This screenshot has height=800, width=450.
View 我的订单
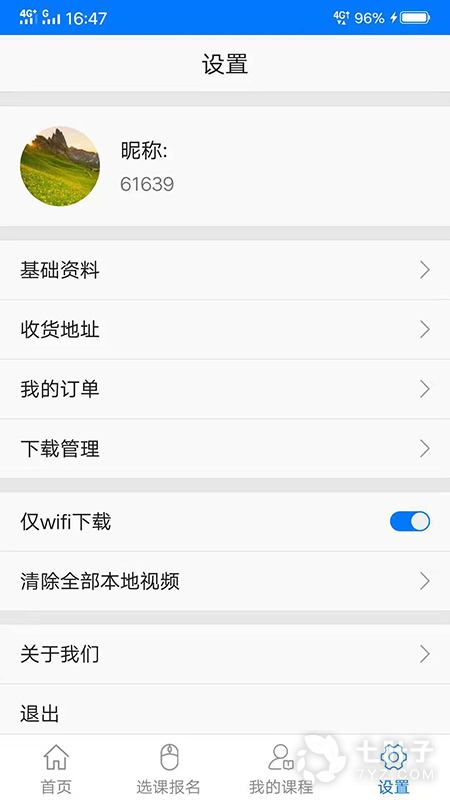tap(225, 389)
